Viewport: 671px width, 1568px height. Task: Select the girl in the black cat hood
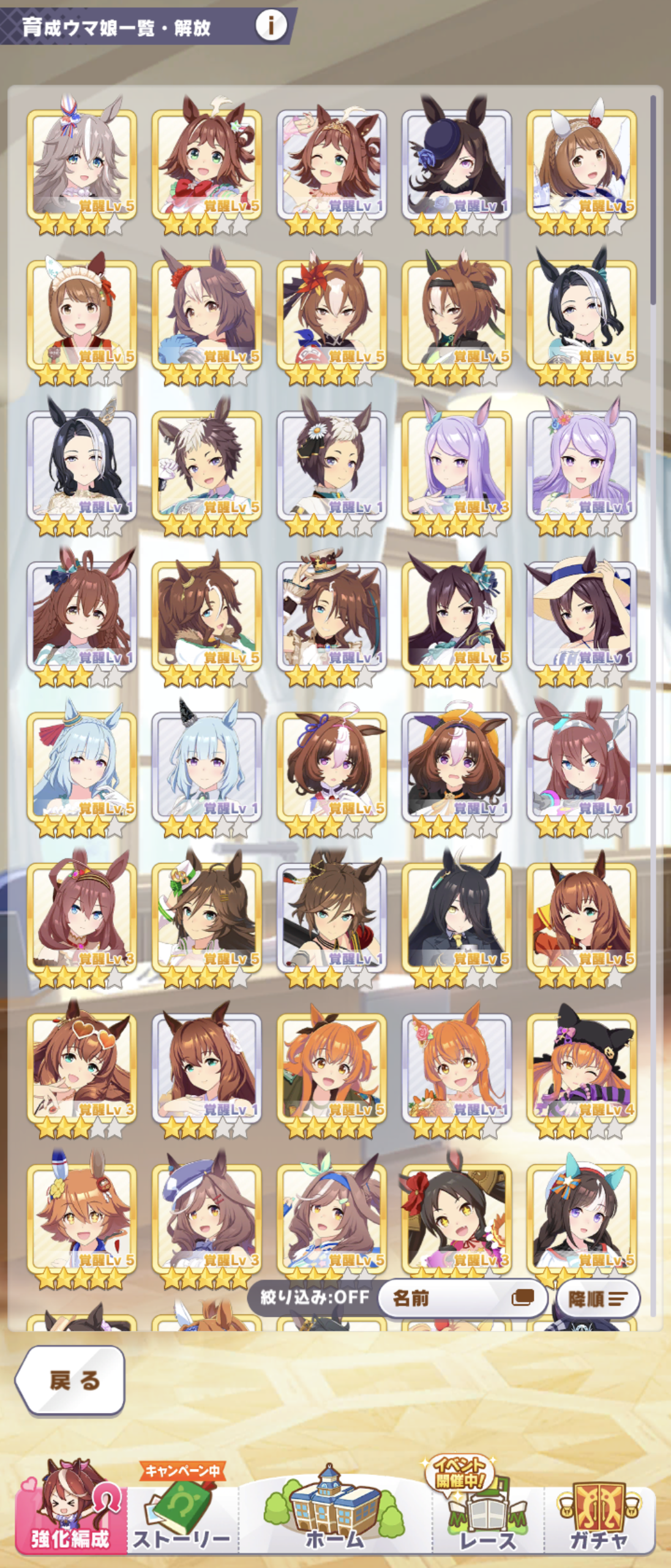pos(581,1069)
